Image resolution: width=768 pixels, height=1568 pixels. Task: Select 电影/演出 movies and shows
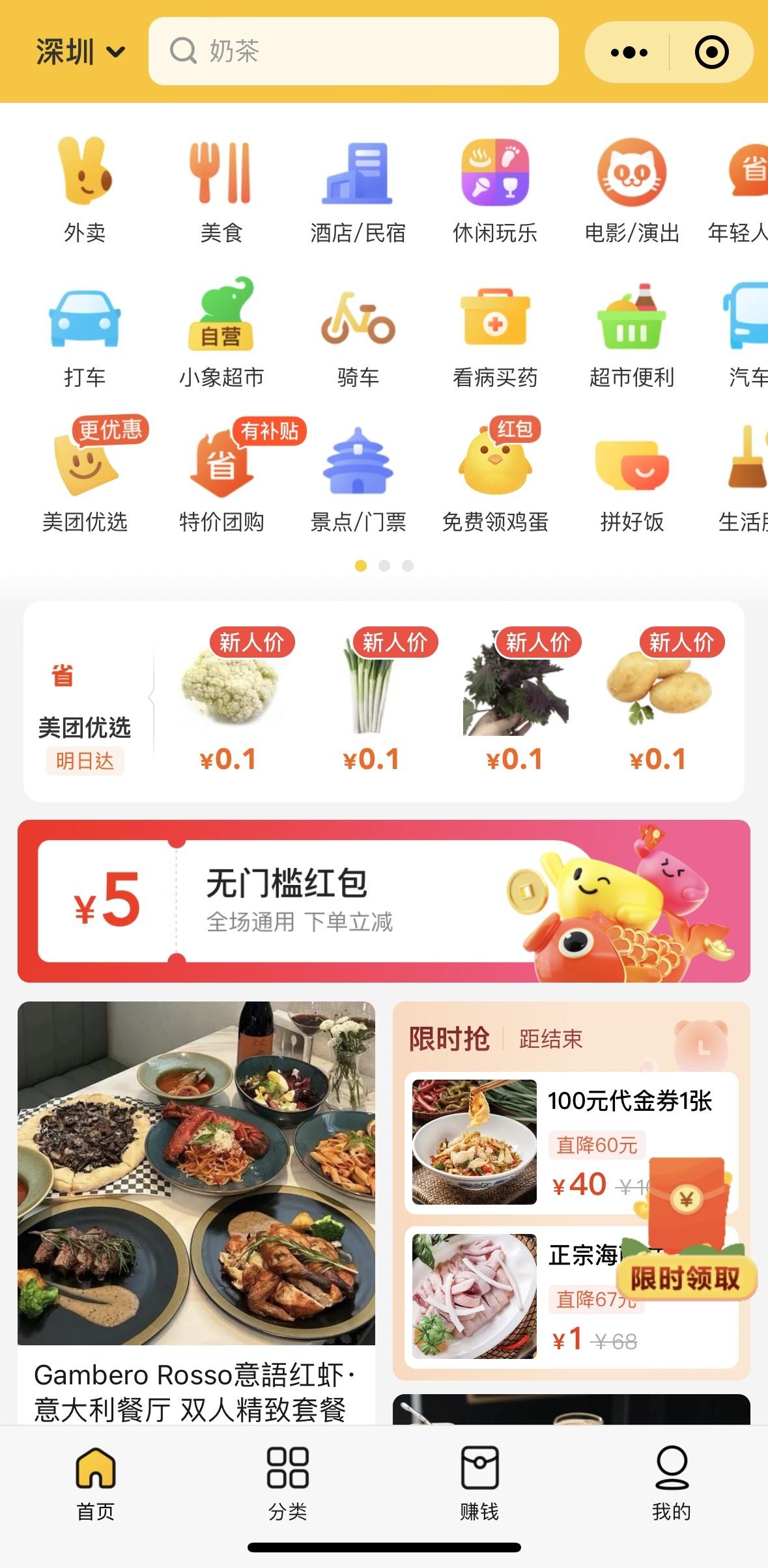coord(631,190)
